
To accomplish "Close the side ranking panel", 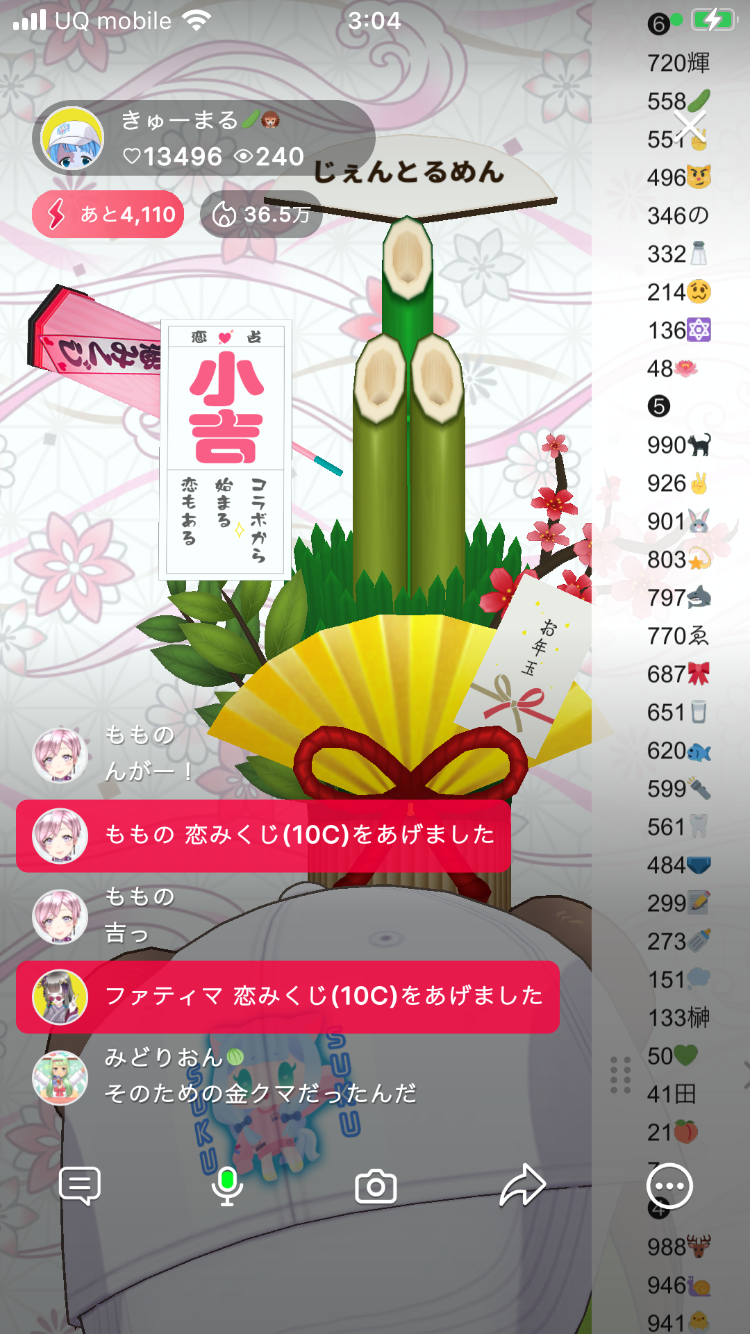I will pyautogui.click(x=689, y=126).
